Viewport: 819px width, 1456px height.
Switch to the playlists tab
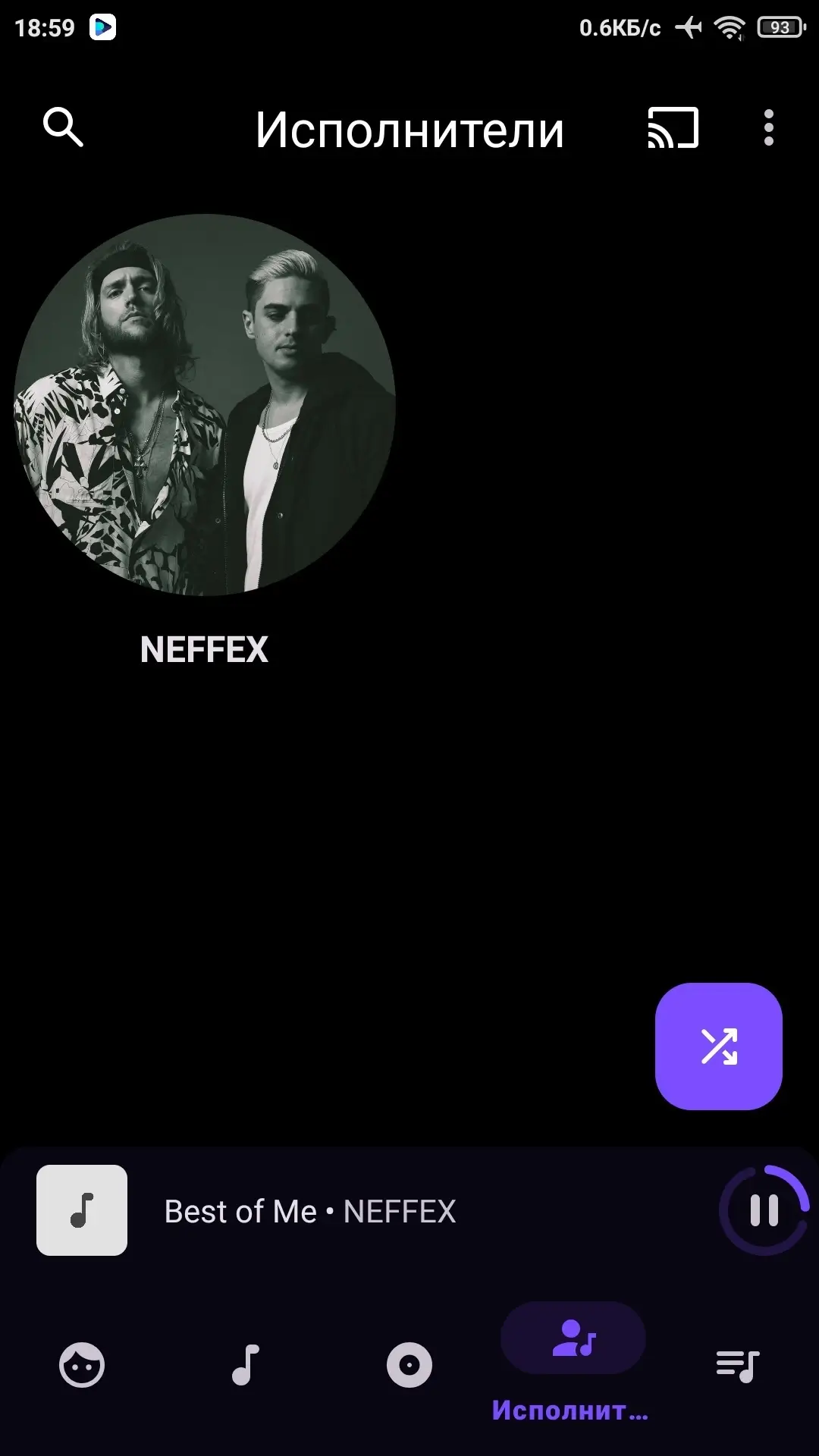pos(737,1365)
